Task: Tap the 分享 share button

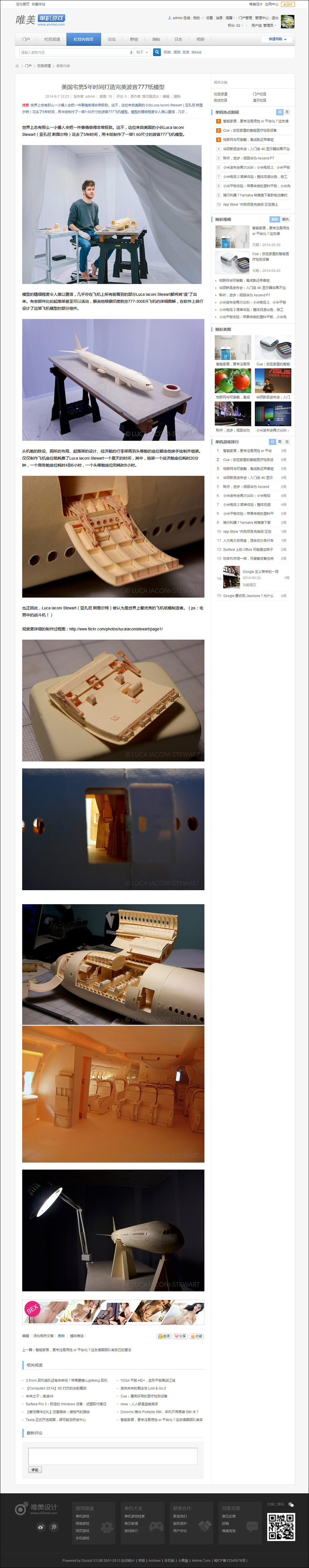Action: pyautogui.click(x=180, y=1336)
